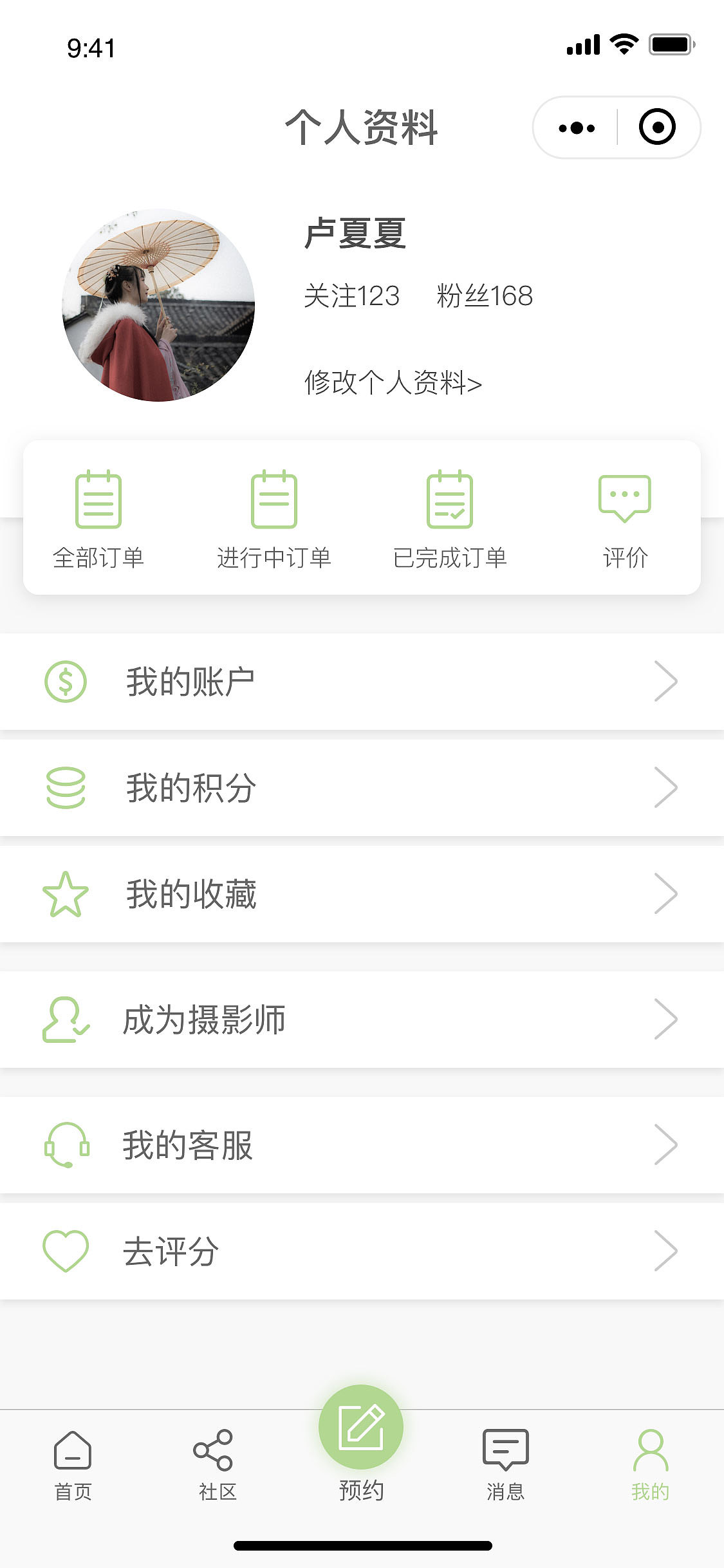
Task: Click the dollar coin icon beside 我的账户
Action: [x=66, y=682]
